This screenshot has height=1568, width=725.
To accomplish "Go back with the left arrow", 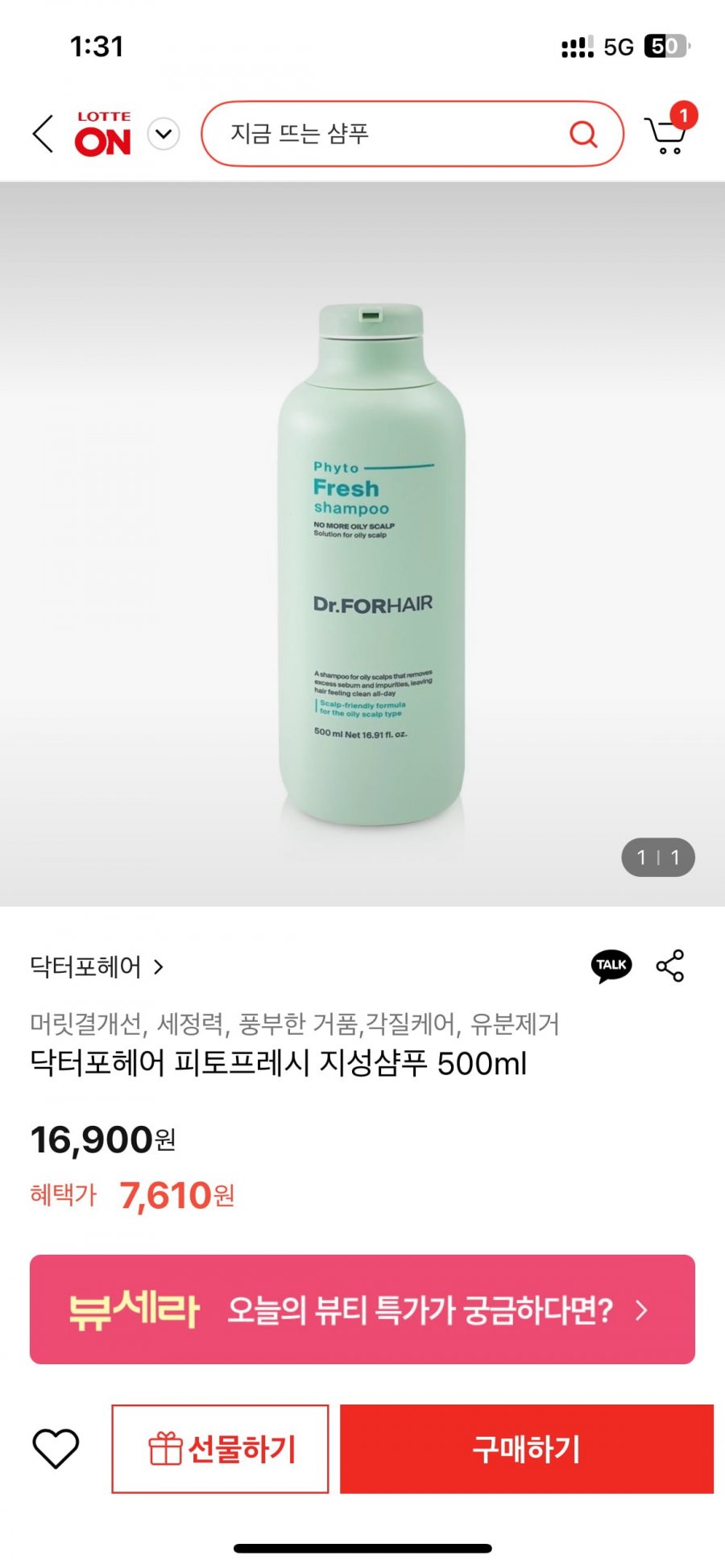I will click(x=43, y=134).
